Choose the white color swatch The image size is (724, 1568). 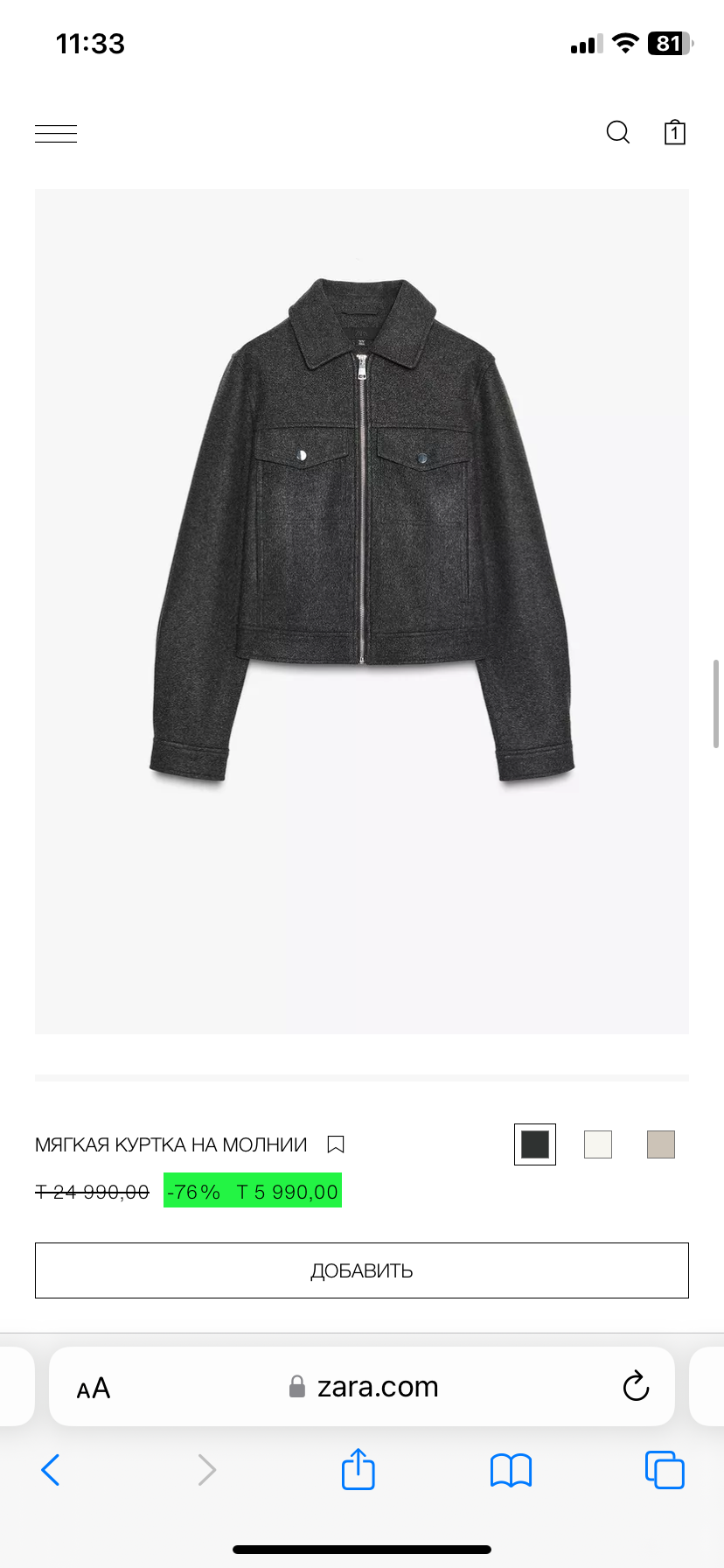point(598,1144)
